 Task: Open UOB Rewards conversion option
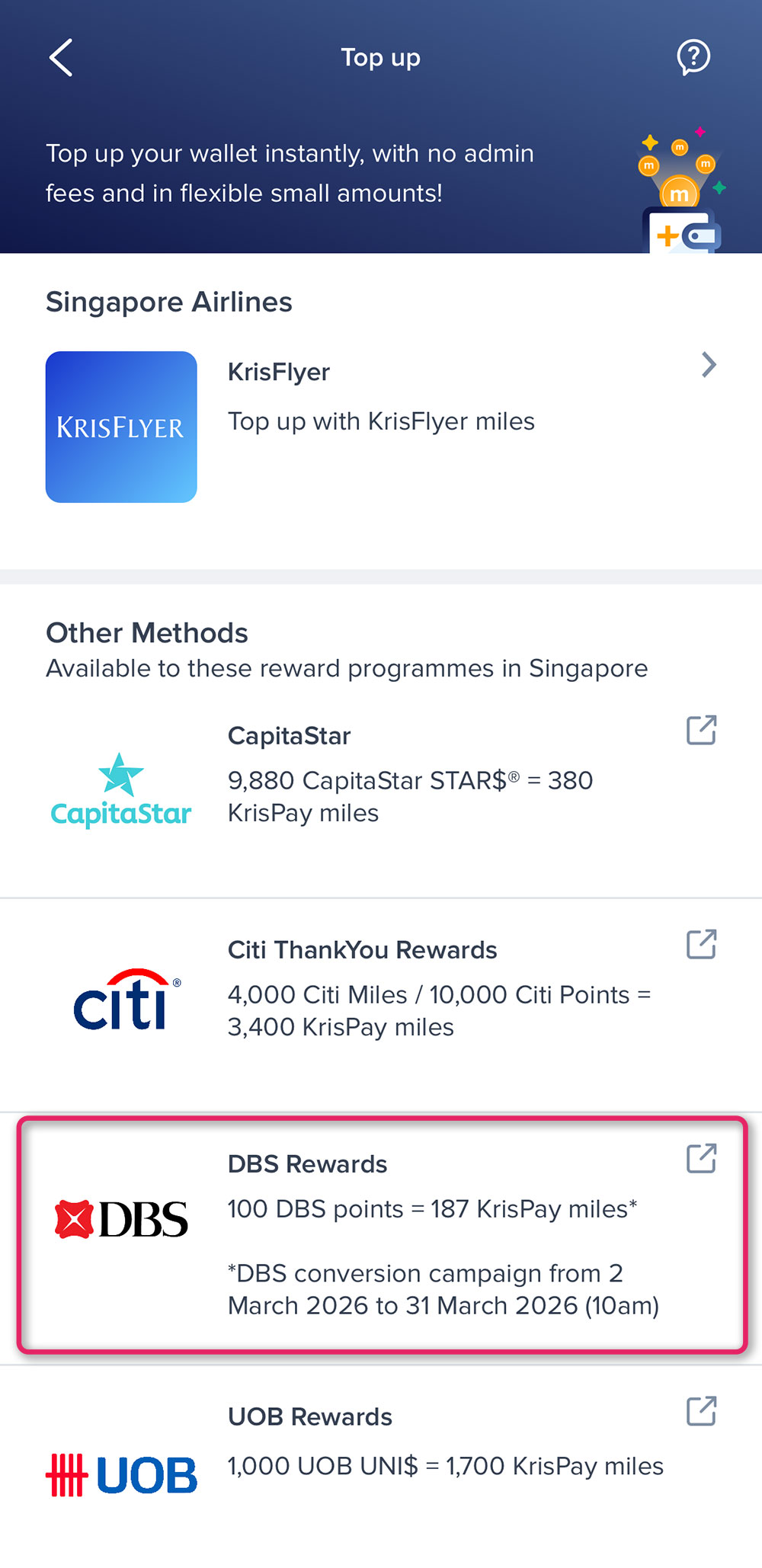click(381, 1448)
